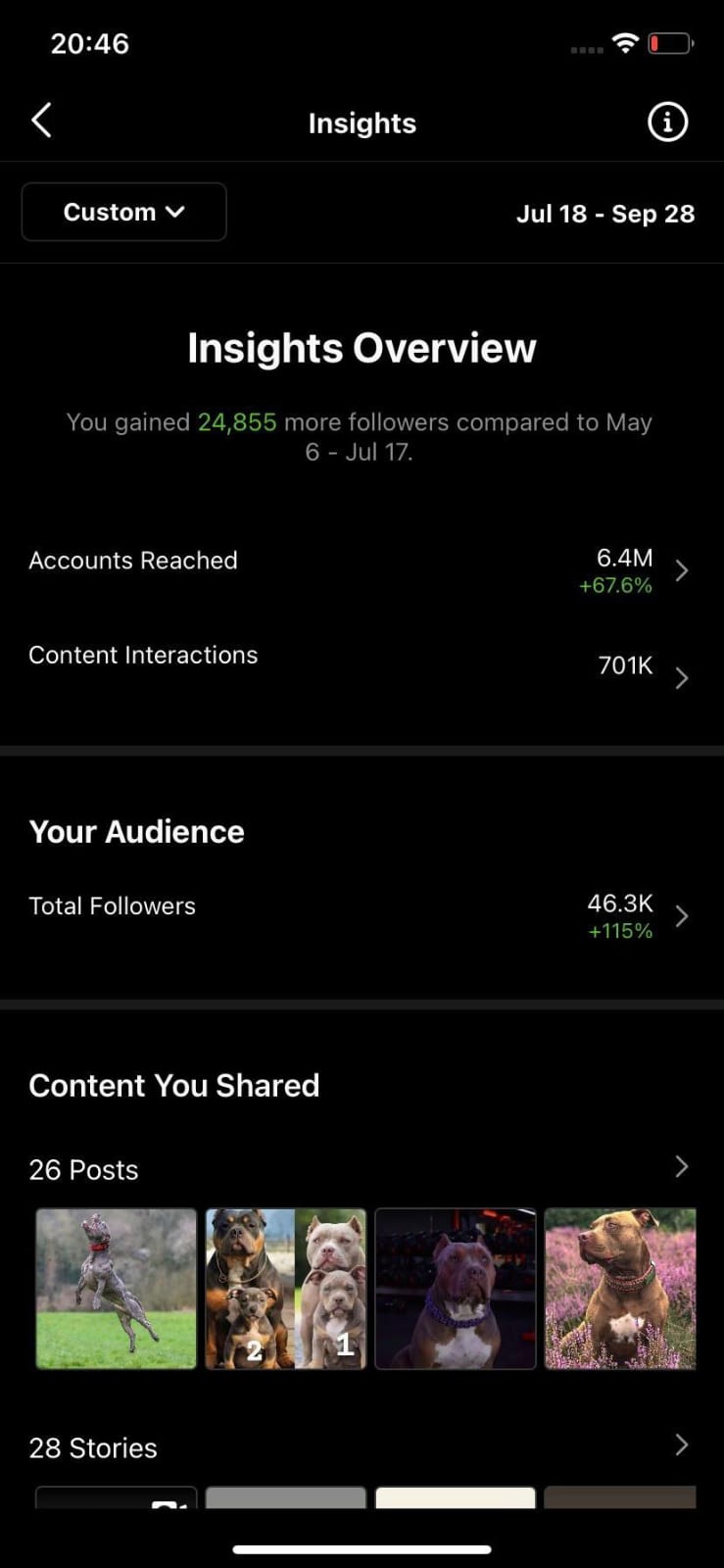This screenshot has width=724, height=1568.
Task: Open the jumping dog post thumbnail
Action: (x=117, y=1289)
